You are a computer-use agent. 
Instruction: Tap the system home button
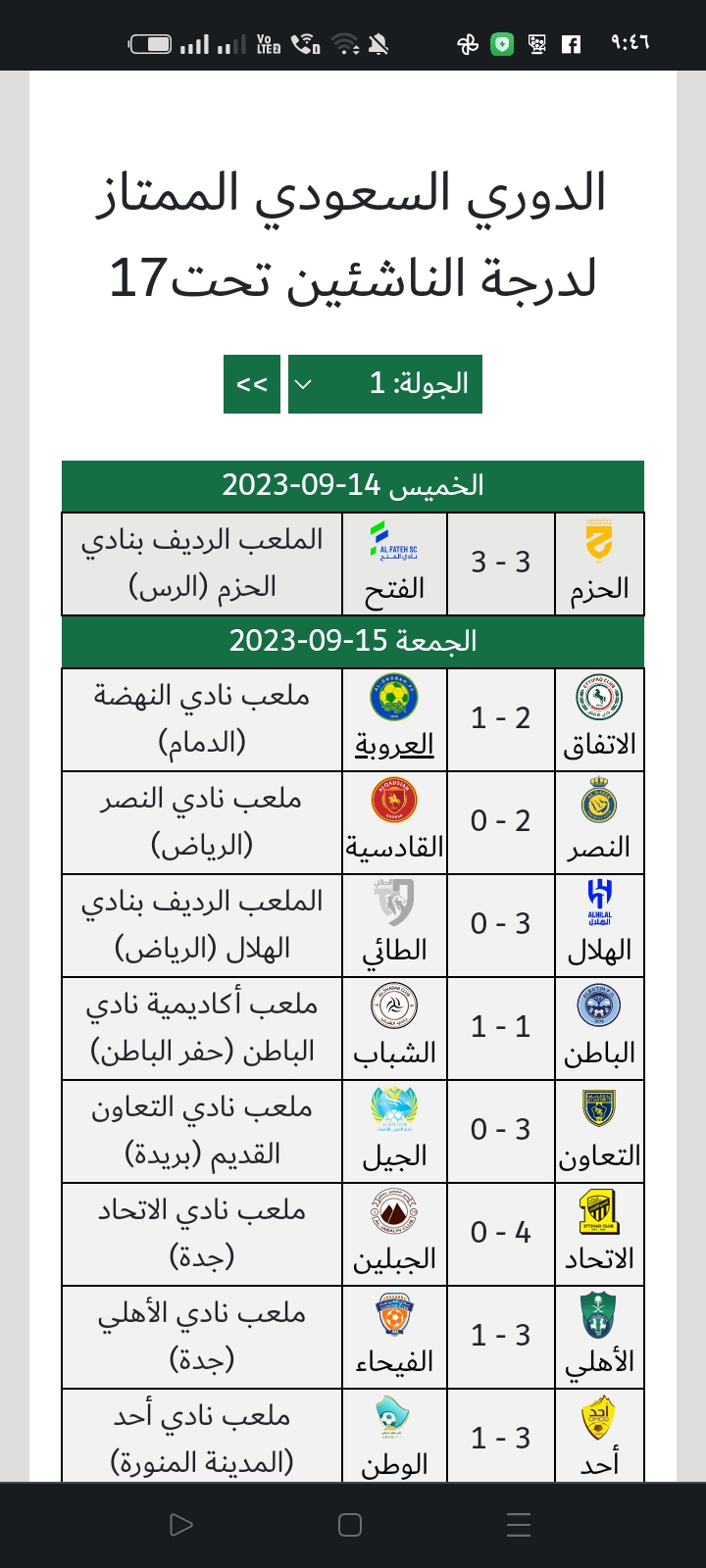point(350,1525)
